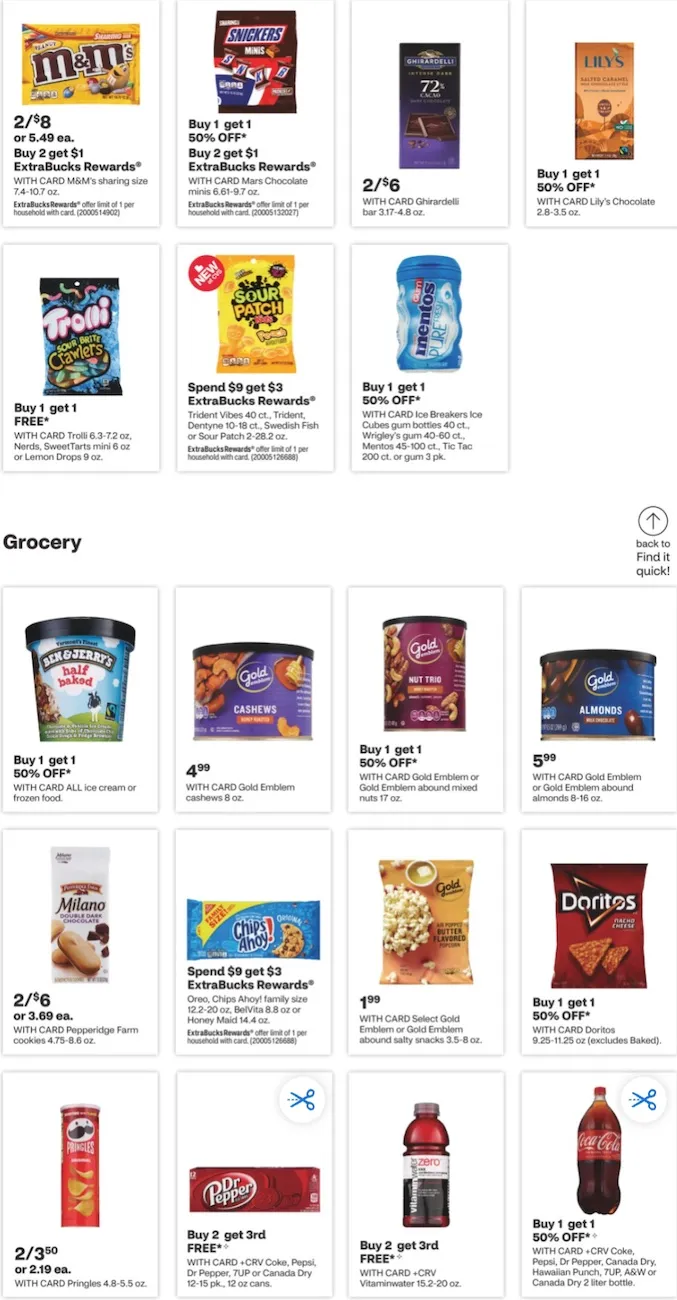The height and width of the screenshot is (1300, 677).
Task: View the Ghirardelli bar 2/$6 offer
Action: (x=429, y=110)
